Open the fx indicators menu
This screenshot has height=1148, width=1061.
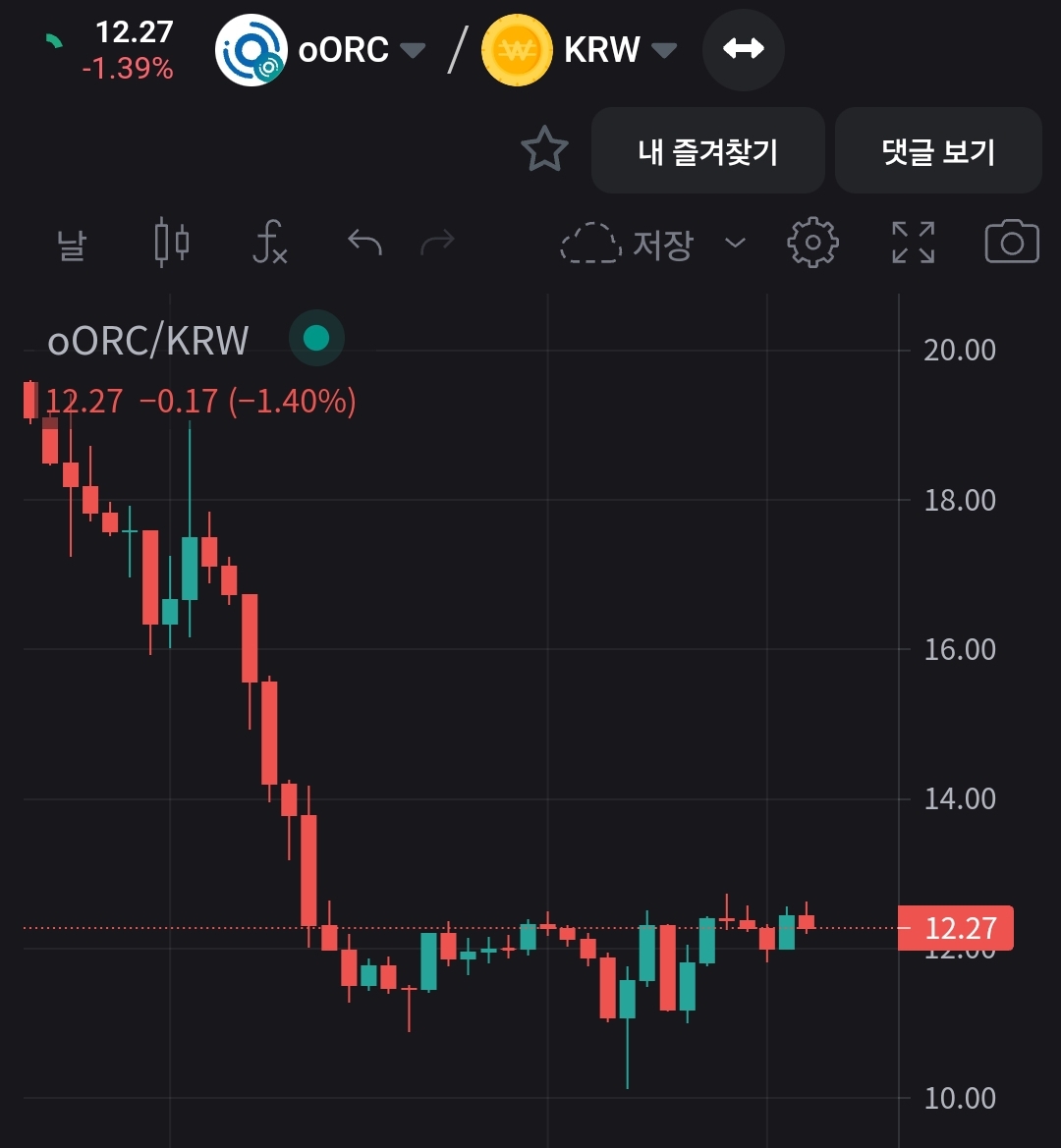pos(269,243)
